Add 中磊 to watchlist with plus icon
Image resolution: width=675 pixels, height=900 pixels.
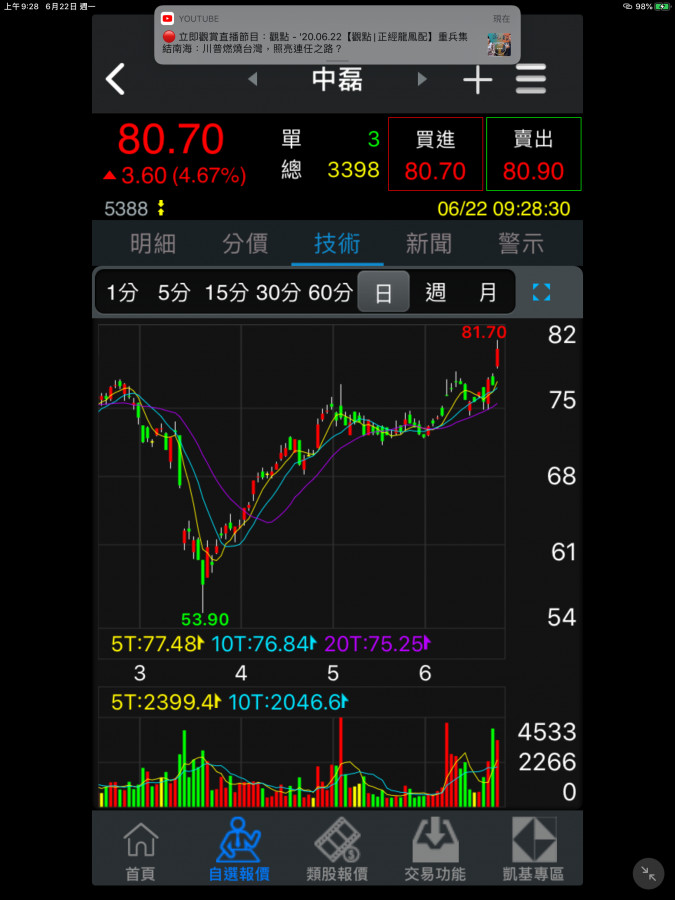tap(478, 80)
